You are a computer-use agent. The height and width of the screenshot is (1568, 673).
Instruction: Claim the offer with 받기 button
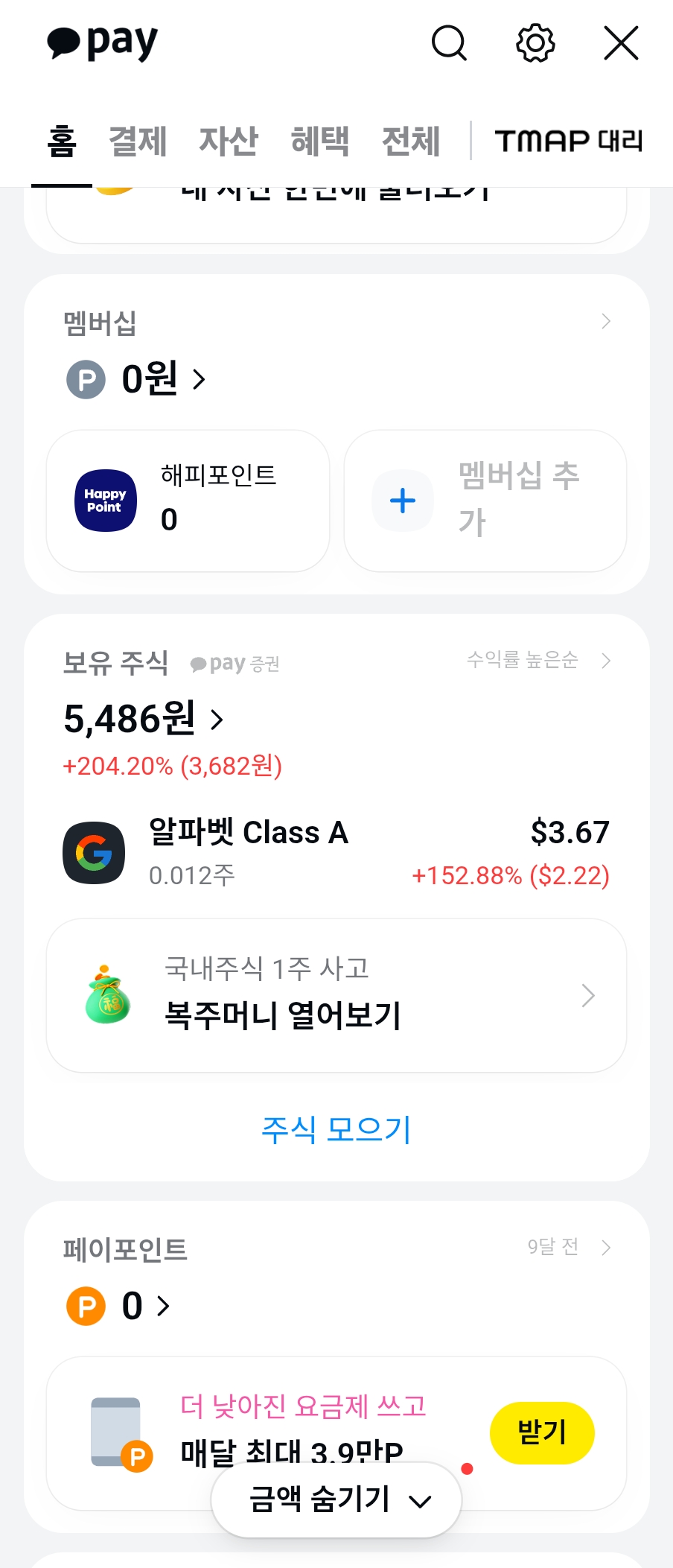click(x=542, y=1432)
